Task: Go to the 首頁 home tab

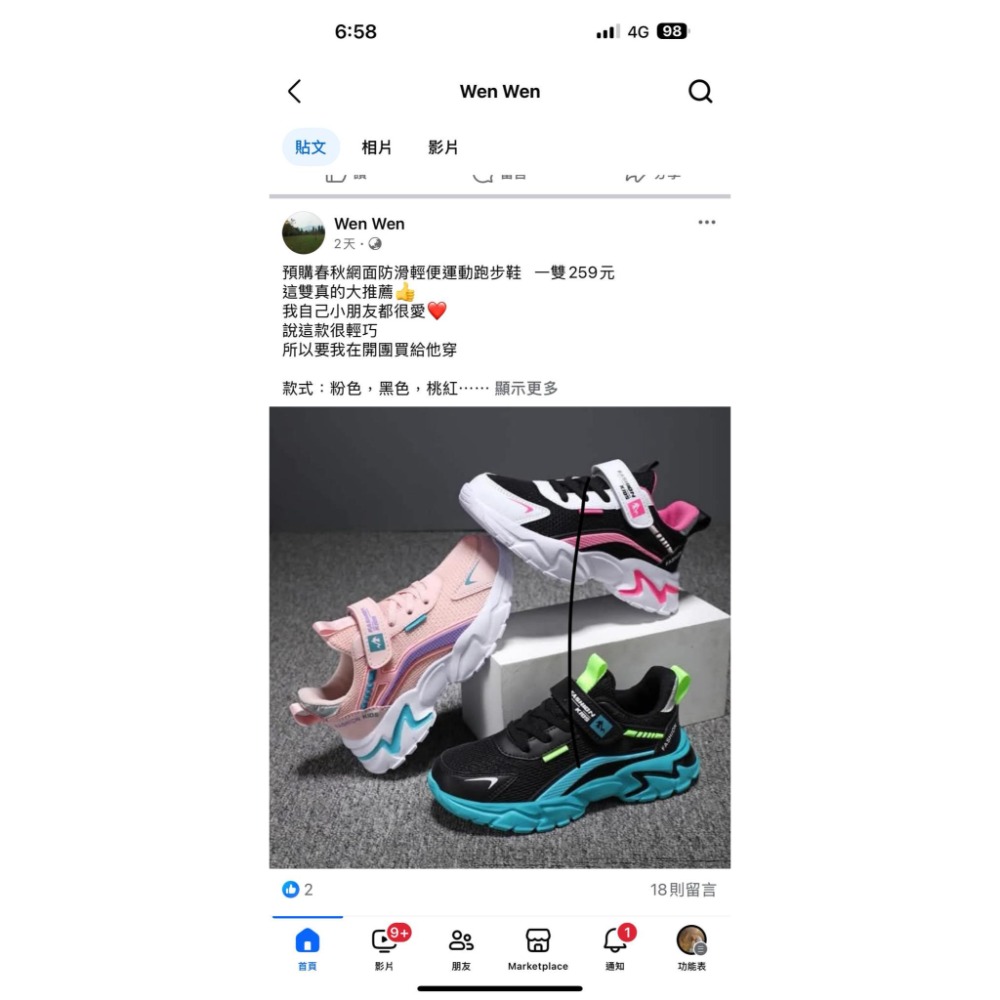Action: [307, 949]
